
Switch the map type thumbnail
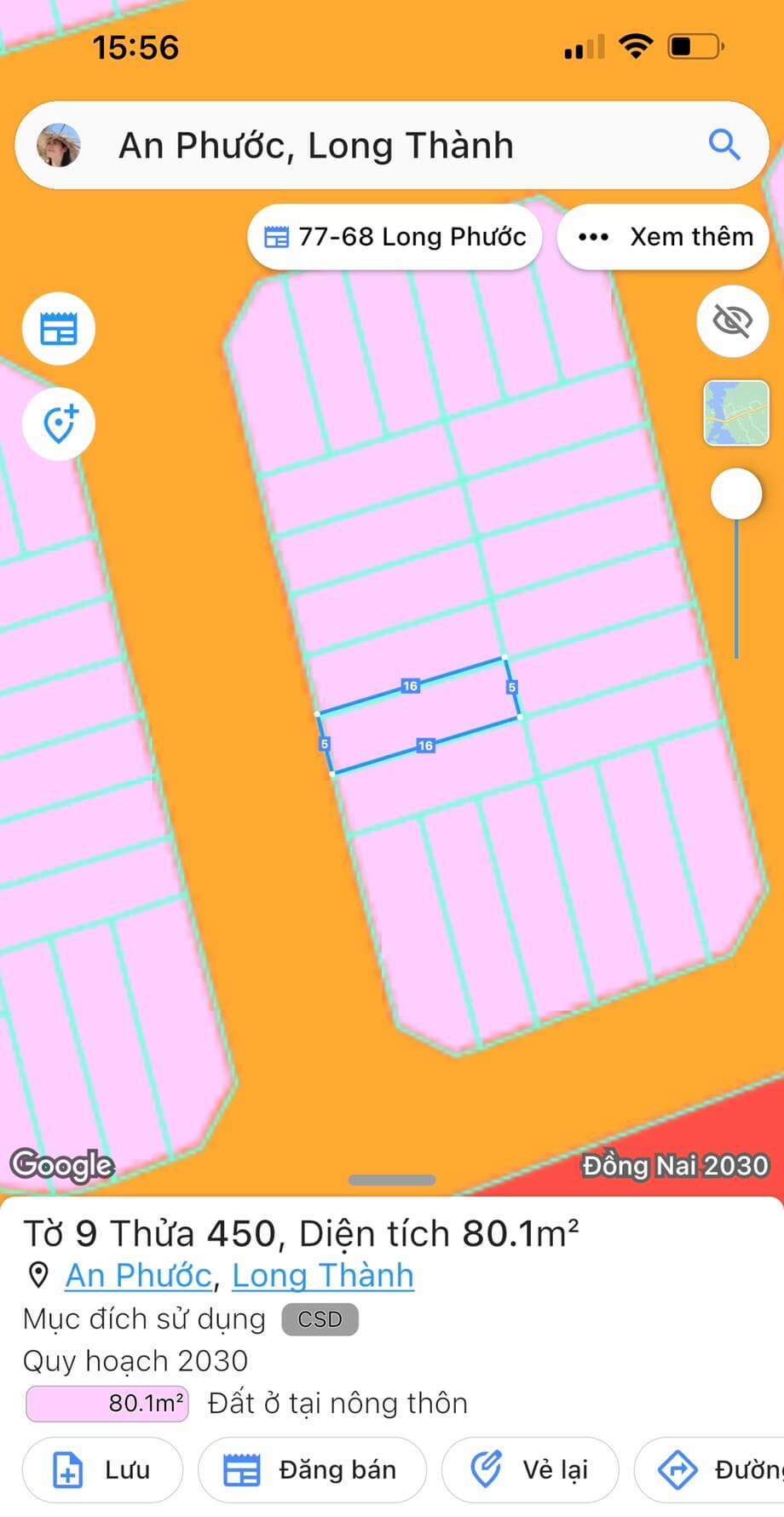point(735,413)
